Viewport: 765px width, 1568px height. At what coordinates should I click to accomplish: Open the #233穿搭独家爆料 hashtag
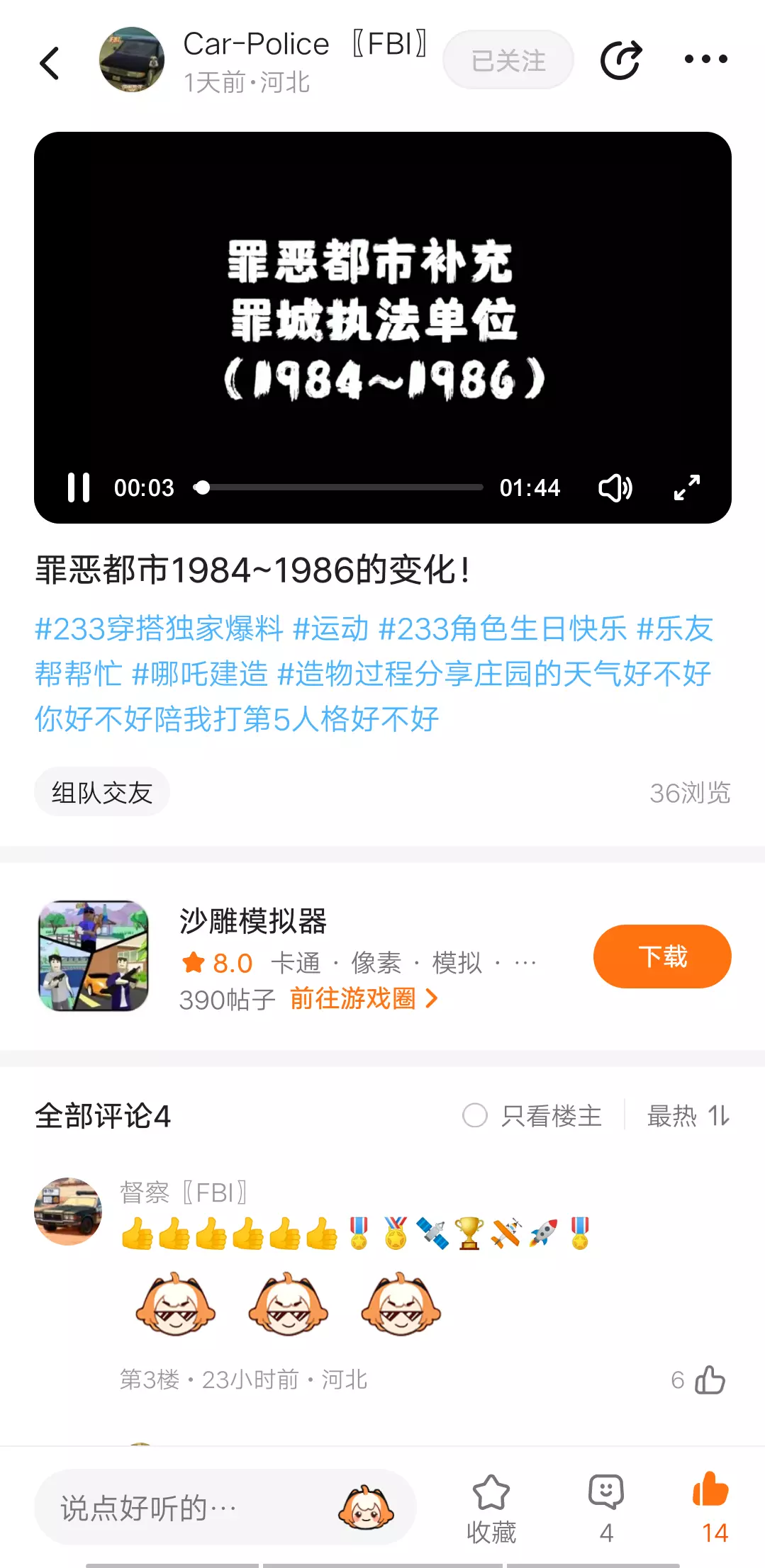point(159,628)
